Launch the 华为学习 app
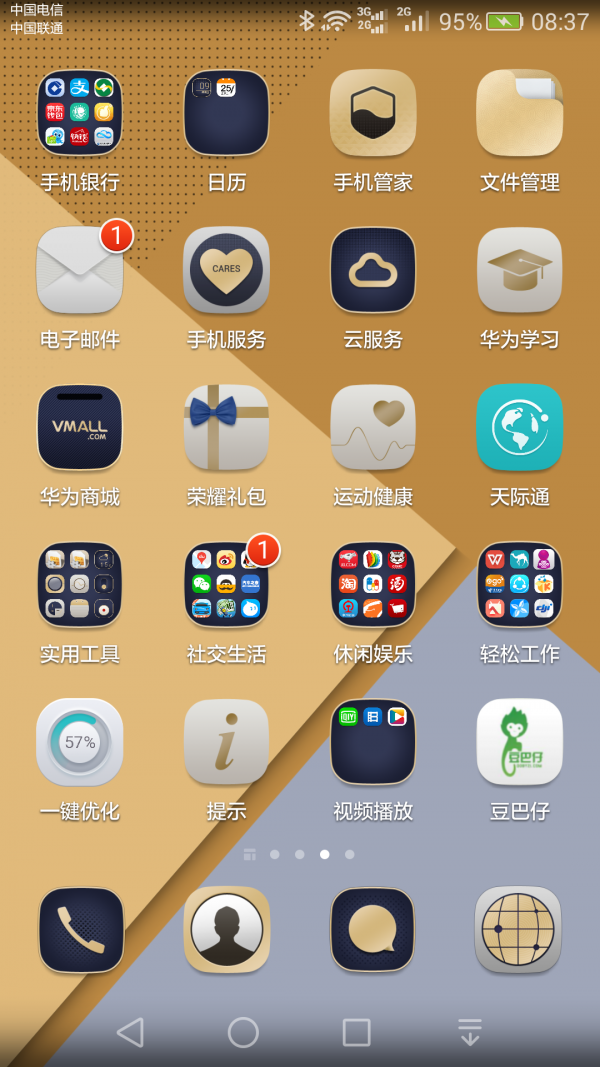Image resolution: width=600 pixels, height=1067 pixels. (519, 270)
